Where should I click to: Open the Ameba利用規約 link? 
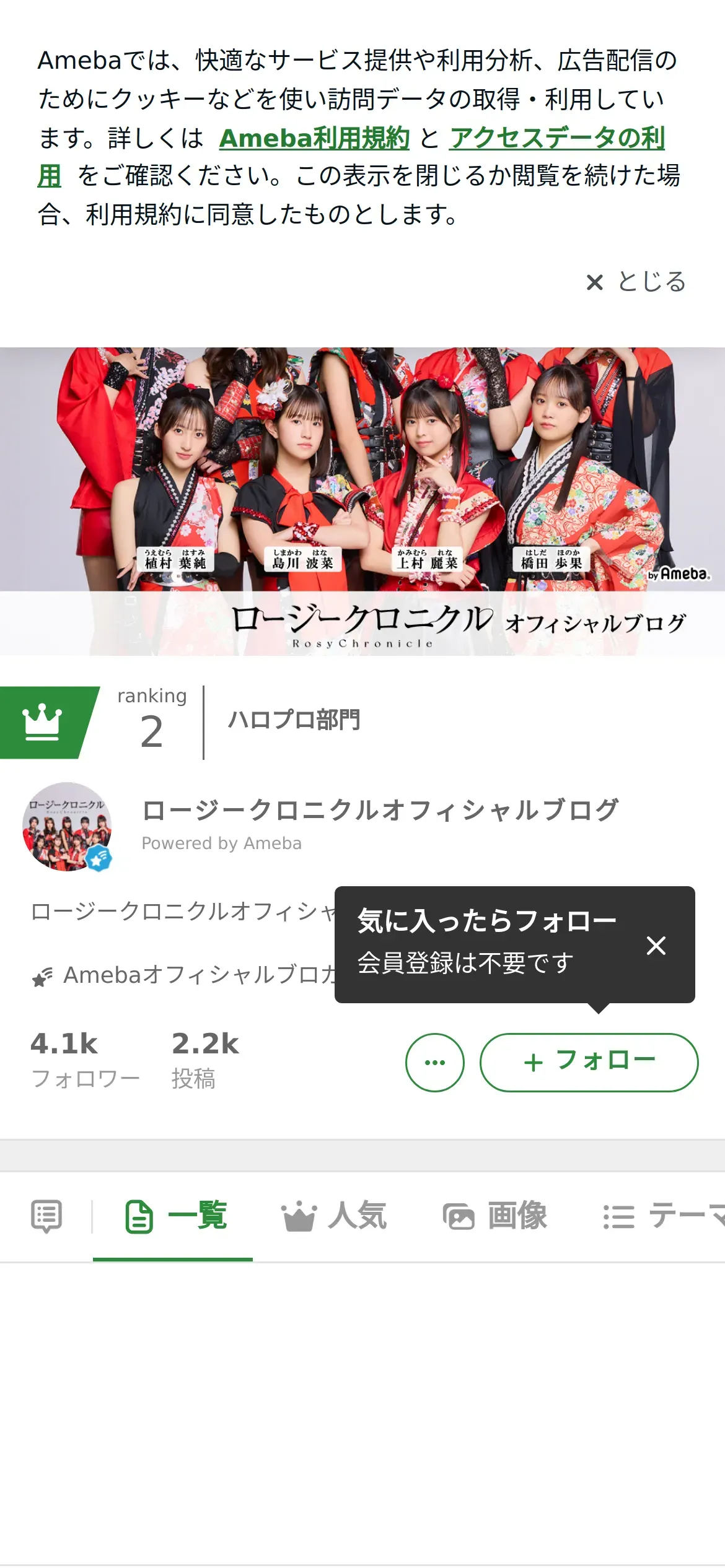314,137
